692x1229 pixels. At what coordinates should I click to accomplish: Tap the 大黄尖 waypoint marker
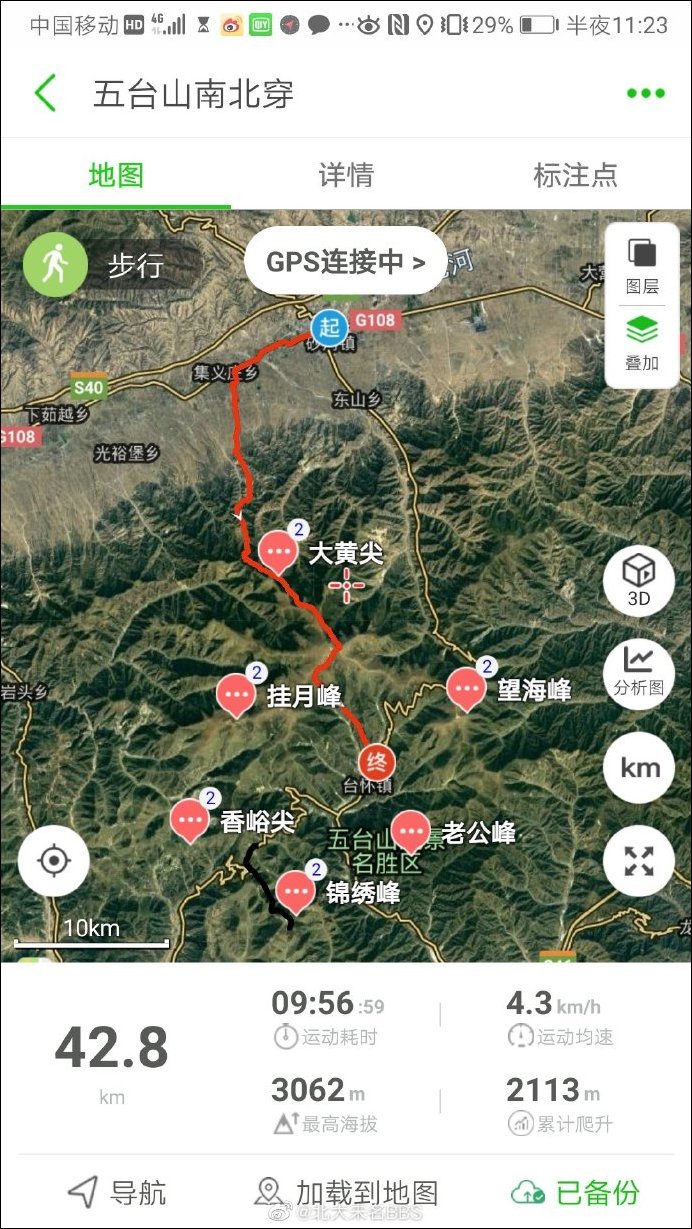[278, 552]
